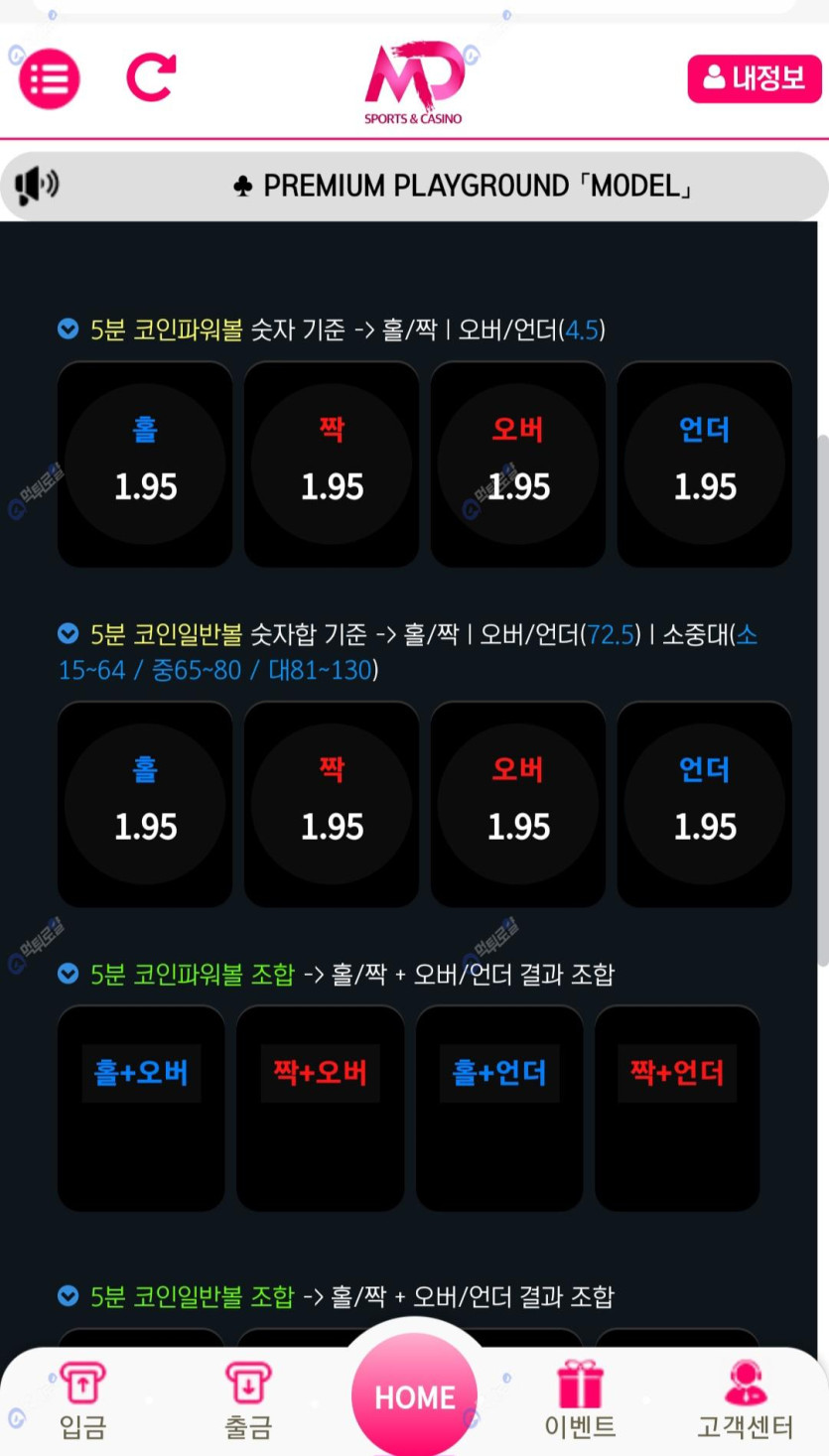Open the 이벤트 events tab
Screen dimensions: 829x1456
tap(580, 1401)
